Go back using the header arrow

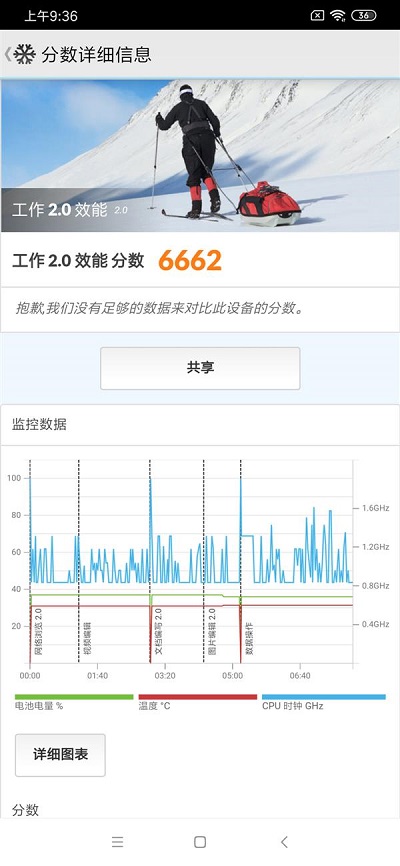7,54
